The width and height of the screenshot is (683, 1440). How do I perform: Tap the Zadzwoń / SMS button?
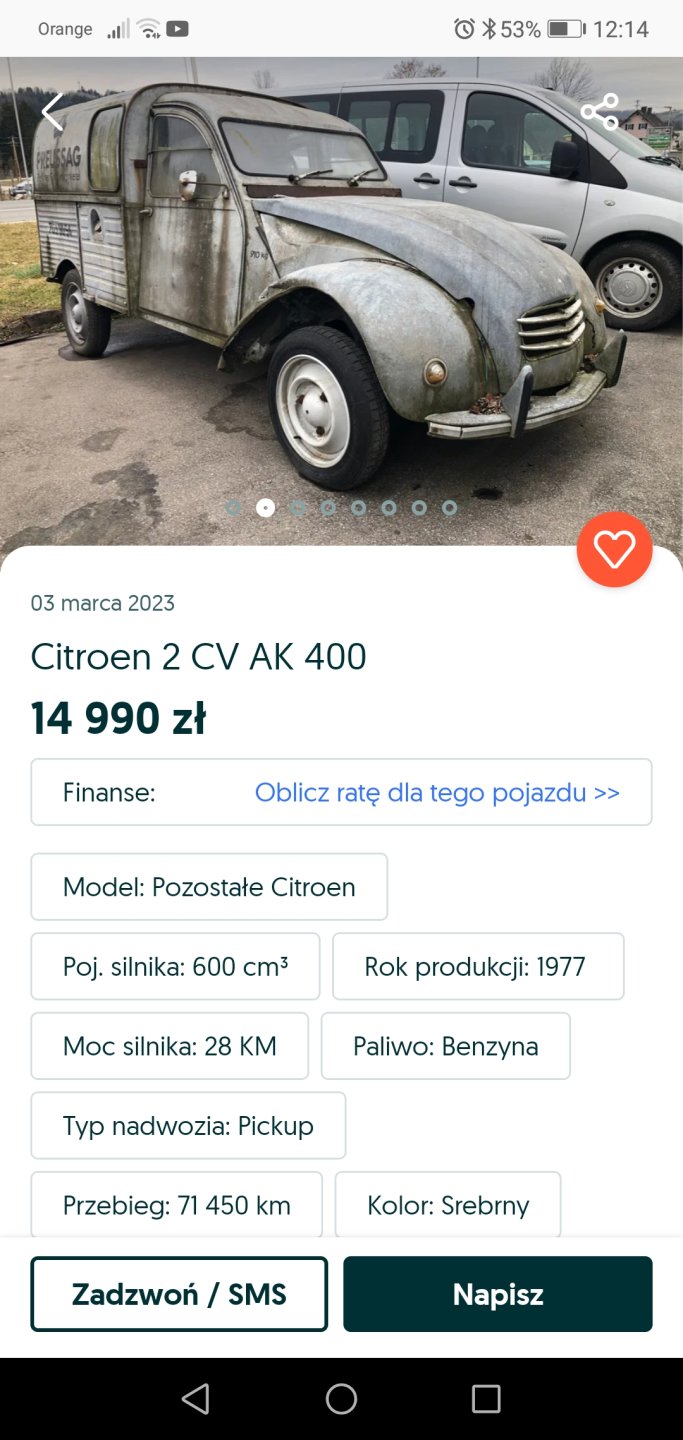click(179, 1294)
